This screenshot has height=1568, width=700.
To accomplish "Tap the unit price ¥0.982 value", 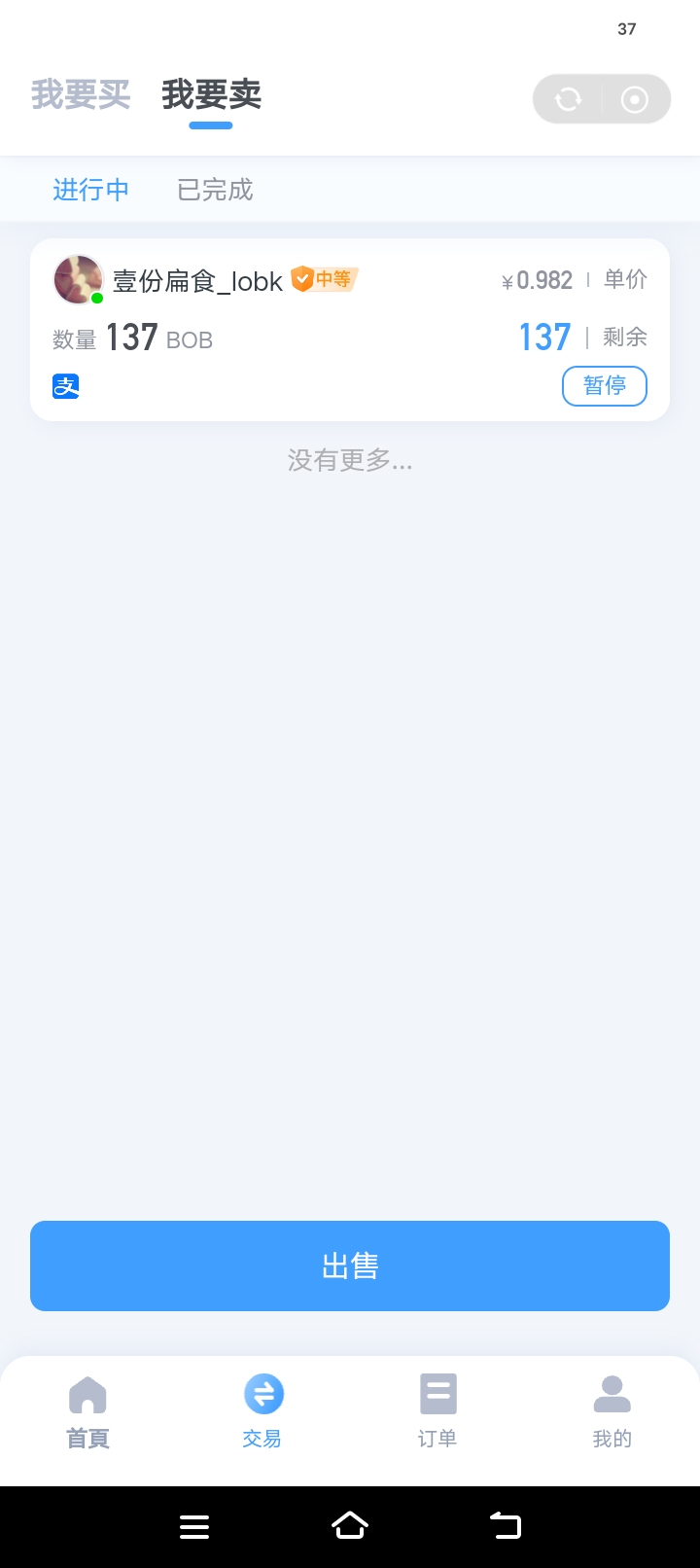I will point(536,279).
